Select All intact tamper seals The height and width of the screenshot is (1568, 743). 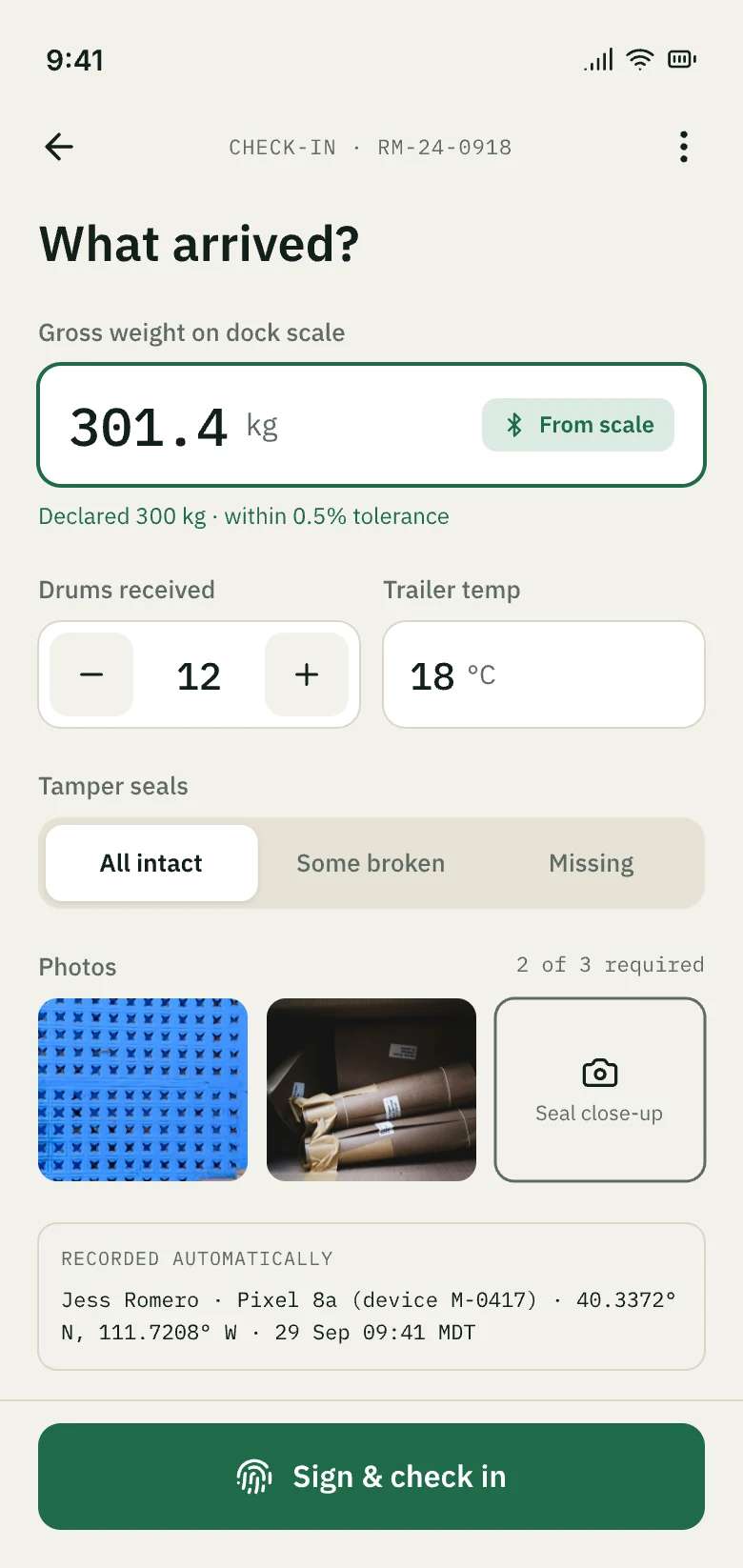click(x=151, y=863)
